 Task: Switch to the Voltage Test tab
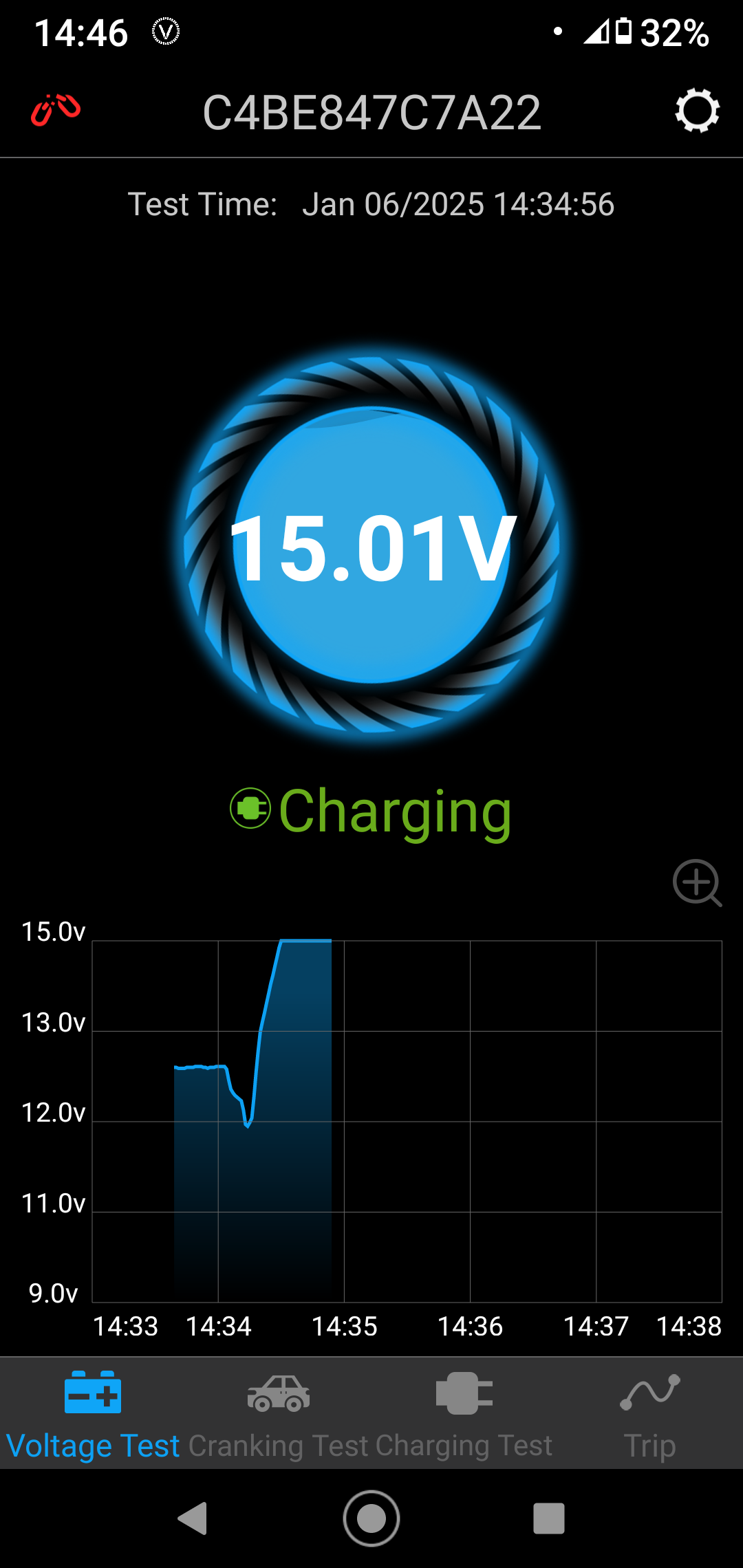point(93,1415)
